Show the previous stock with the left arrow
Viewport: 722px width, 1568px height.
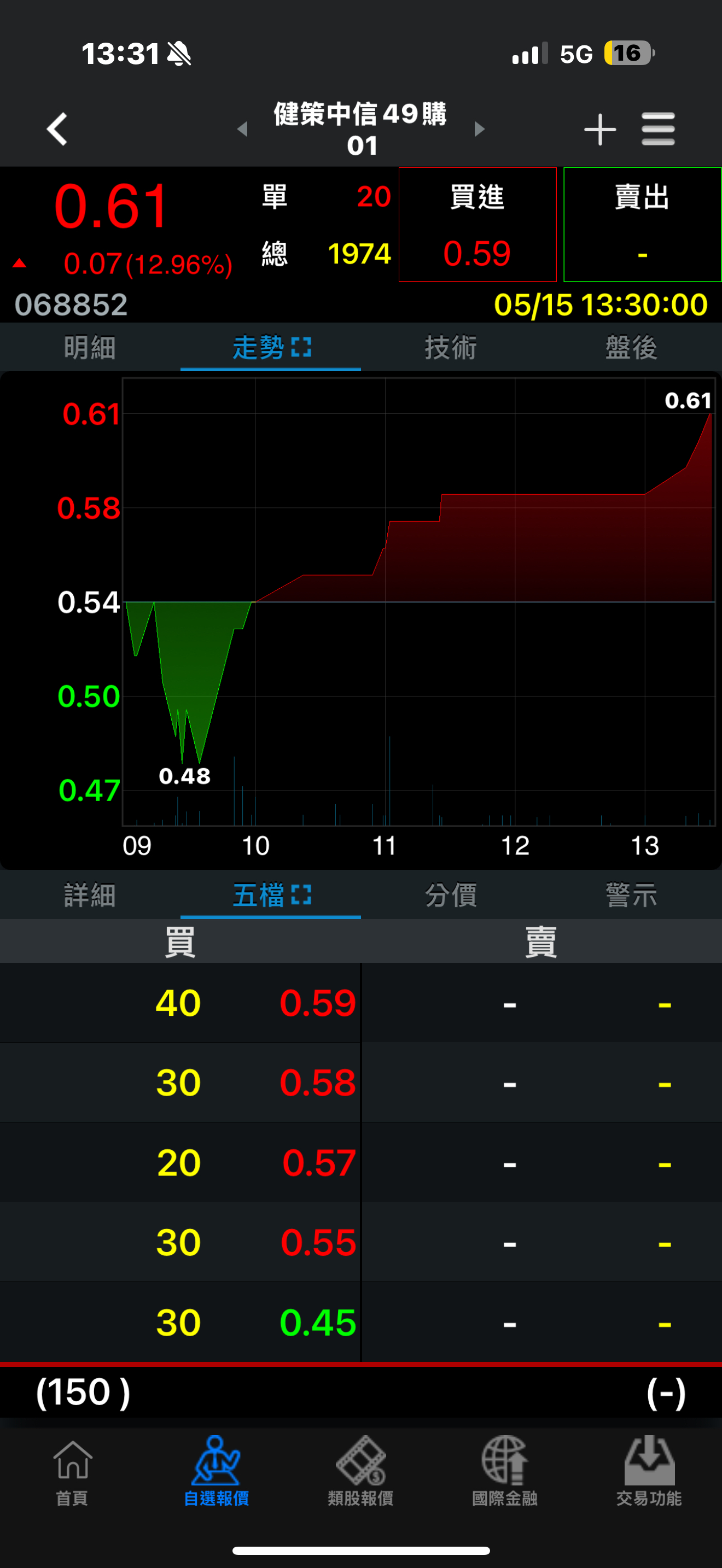coord(242,129)
